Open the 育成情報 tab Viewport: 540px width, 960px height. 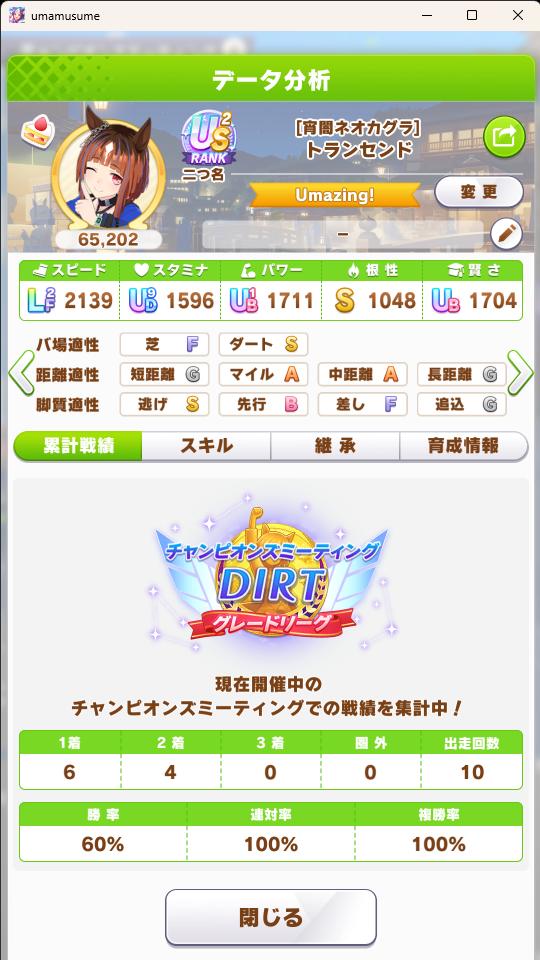(x=463, y=446)
